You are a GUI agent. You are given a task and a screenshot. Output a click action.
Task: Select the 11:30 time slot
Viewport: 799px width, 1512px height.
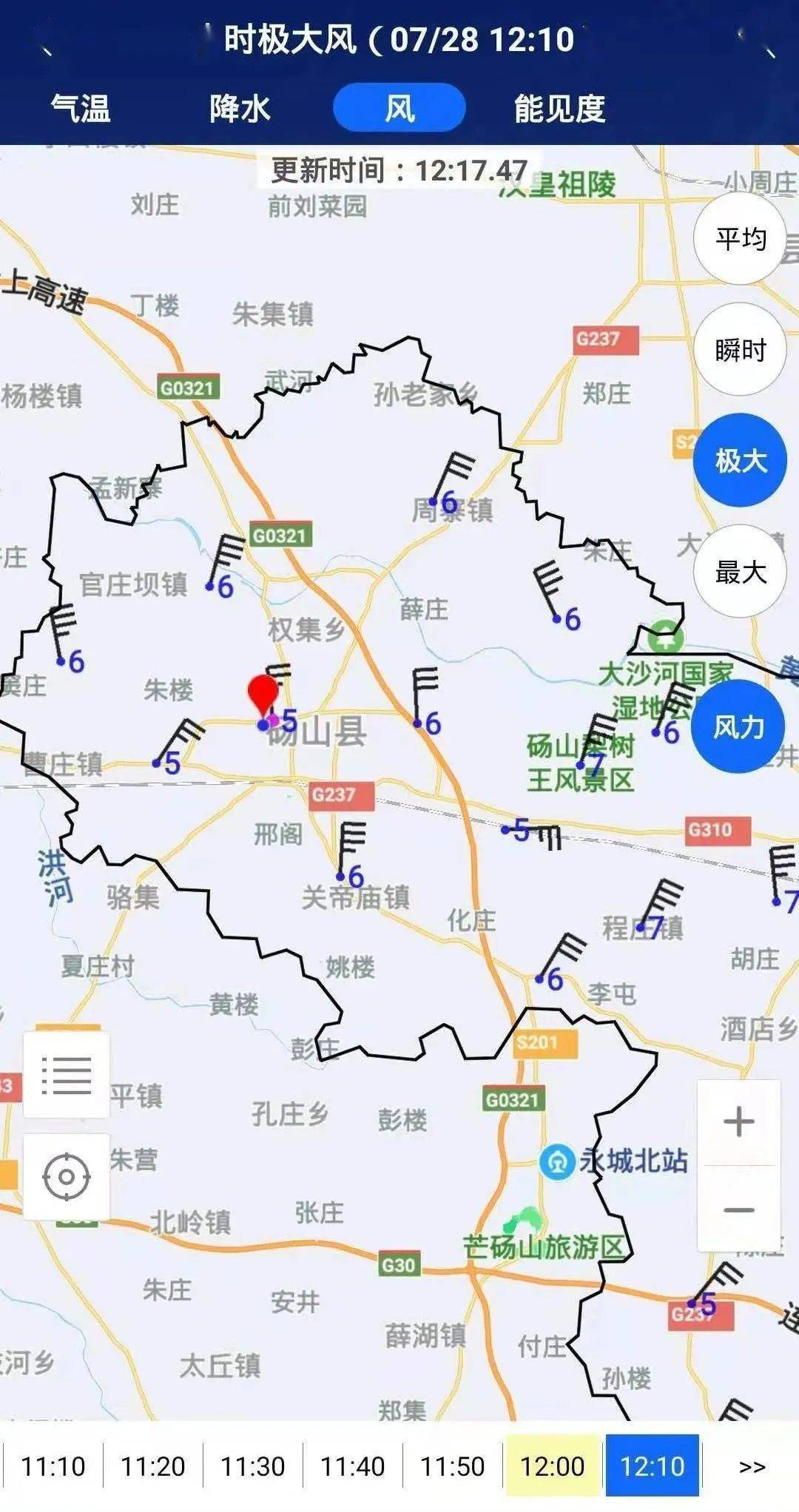252,1466
